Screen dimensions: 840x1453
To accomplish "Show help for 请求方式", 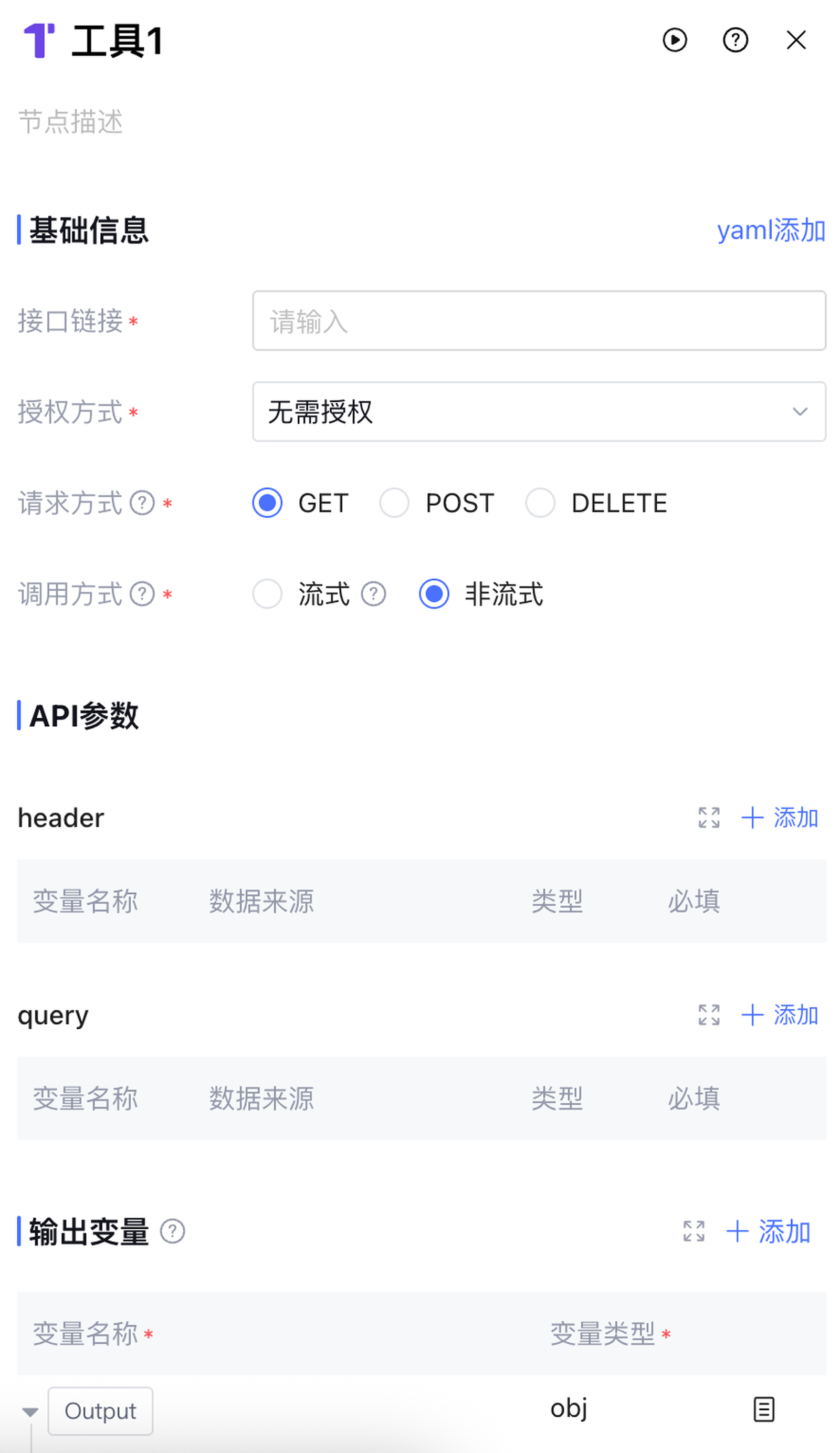I will click(x=142, y=503).
